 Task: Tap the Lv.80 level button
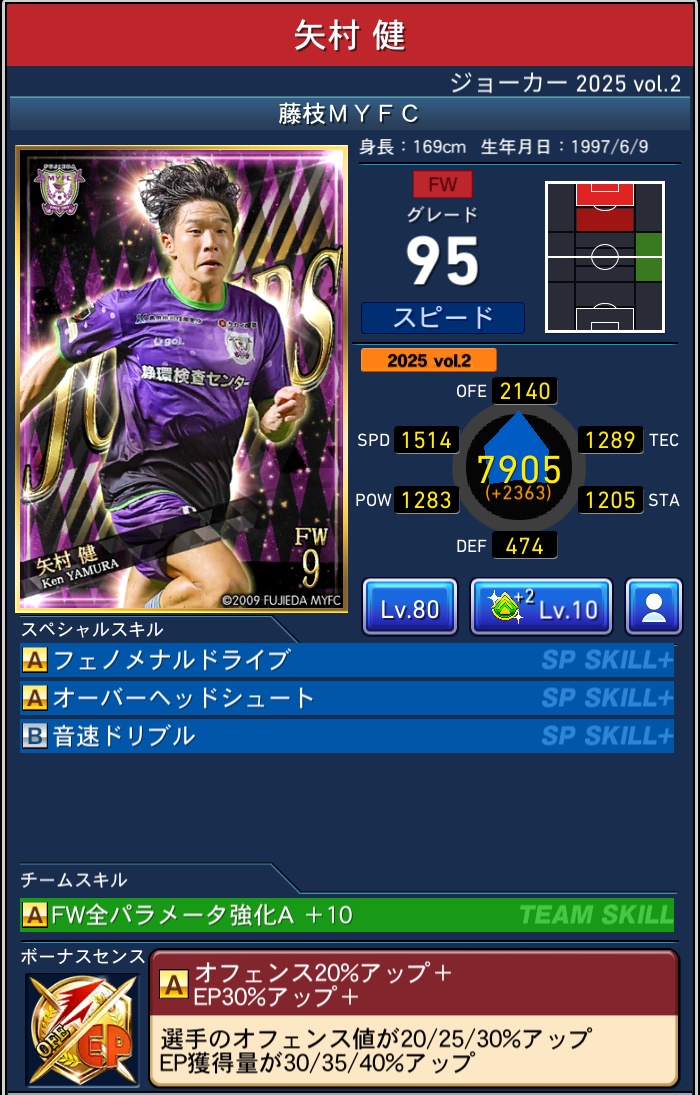[410, 607]
